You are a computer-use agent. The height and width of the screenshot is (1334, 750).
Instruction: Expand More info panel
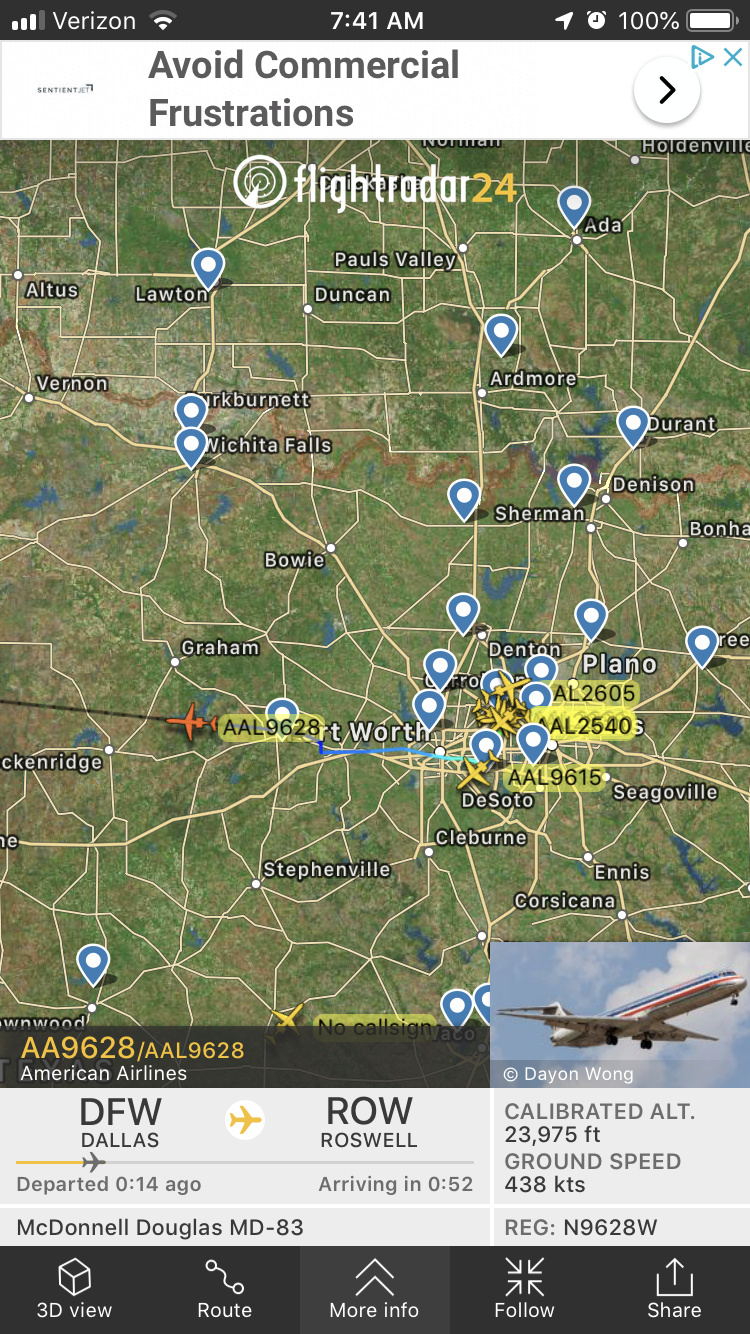point(374,1289)
